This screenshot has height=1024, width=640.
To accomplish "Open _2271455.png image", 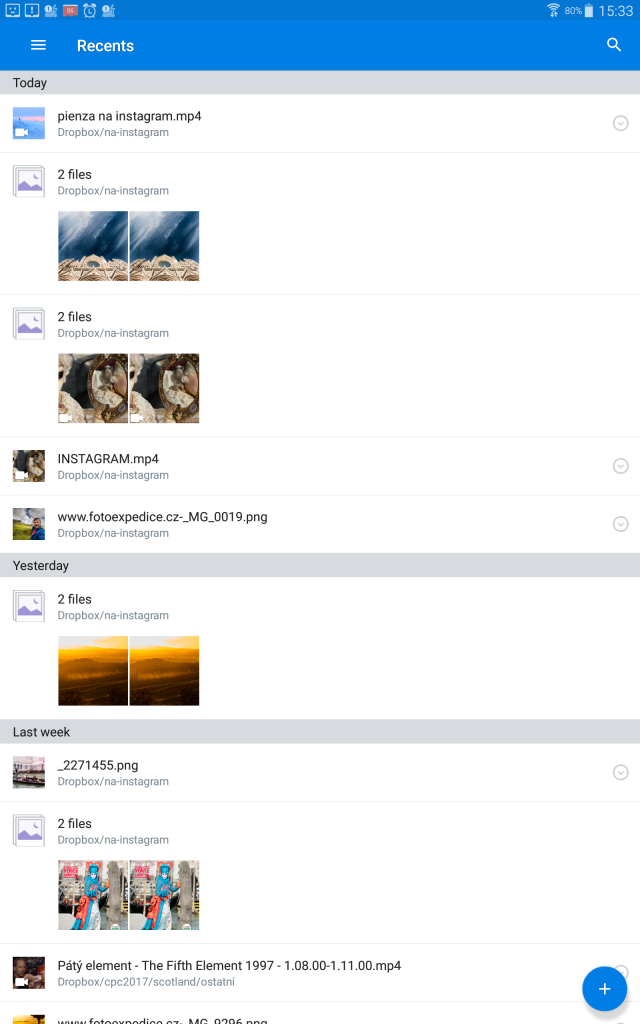I will point(320,773).
